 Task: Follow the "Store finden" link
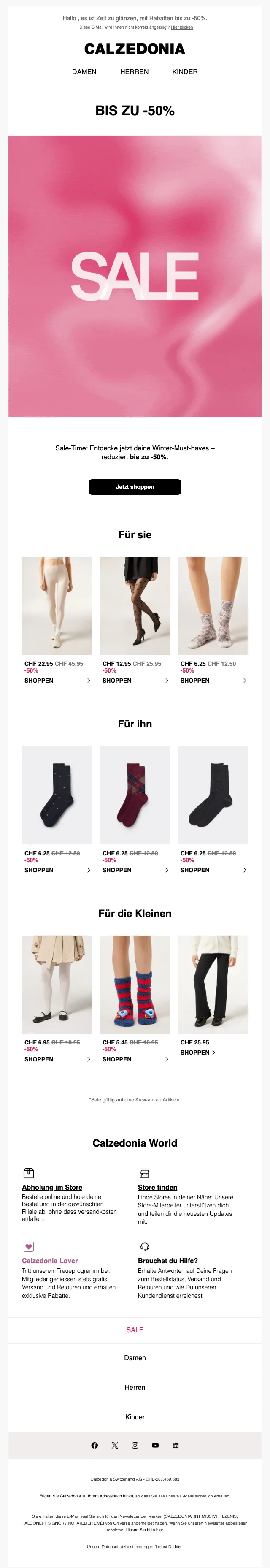click(157, 1187)
